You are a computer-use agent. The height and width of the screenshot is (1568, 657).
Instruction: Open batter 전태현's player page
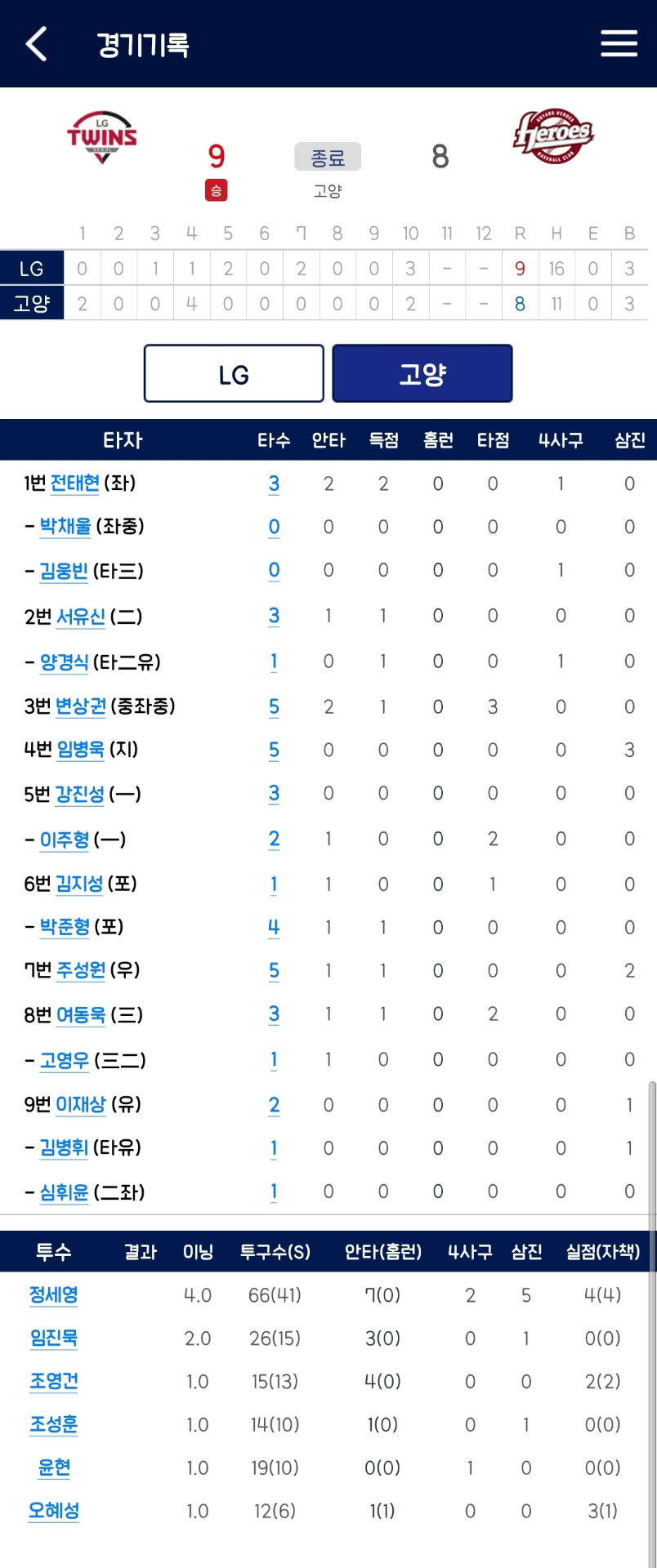[74, 483]
